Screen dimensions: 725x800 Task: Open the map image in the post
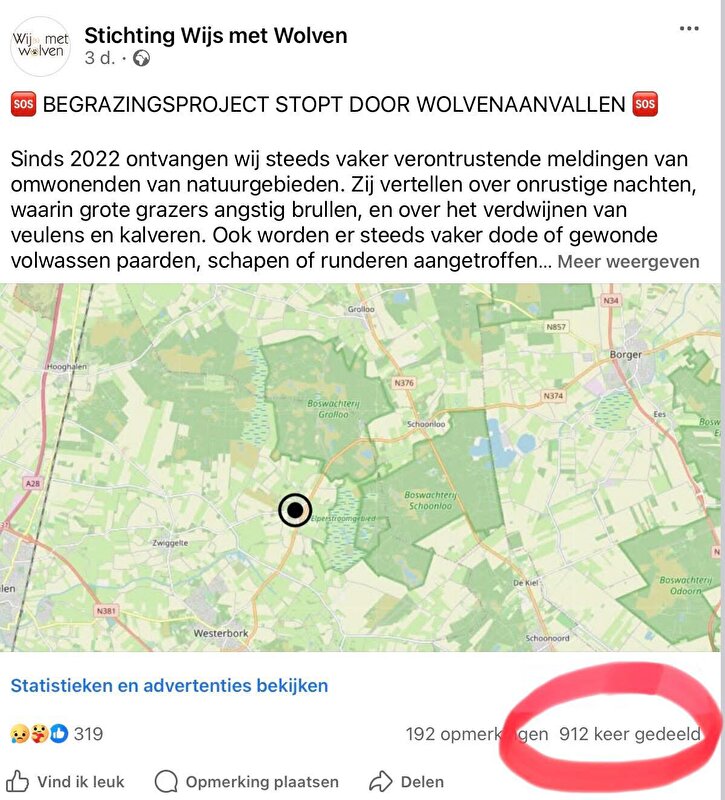click(362, 467)
